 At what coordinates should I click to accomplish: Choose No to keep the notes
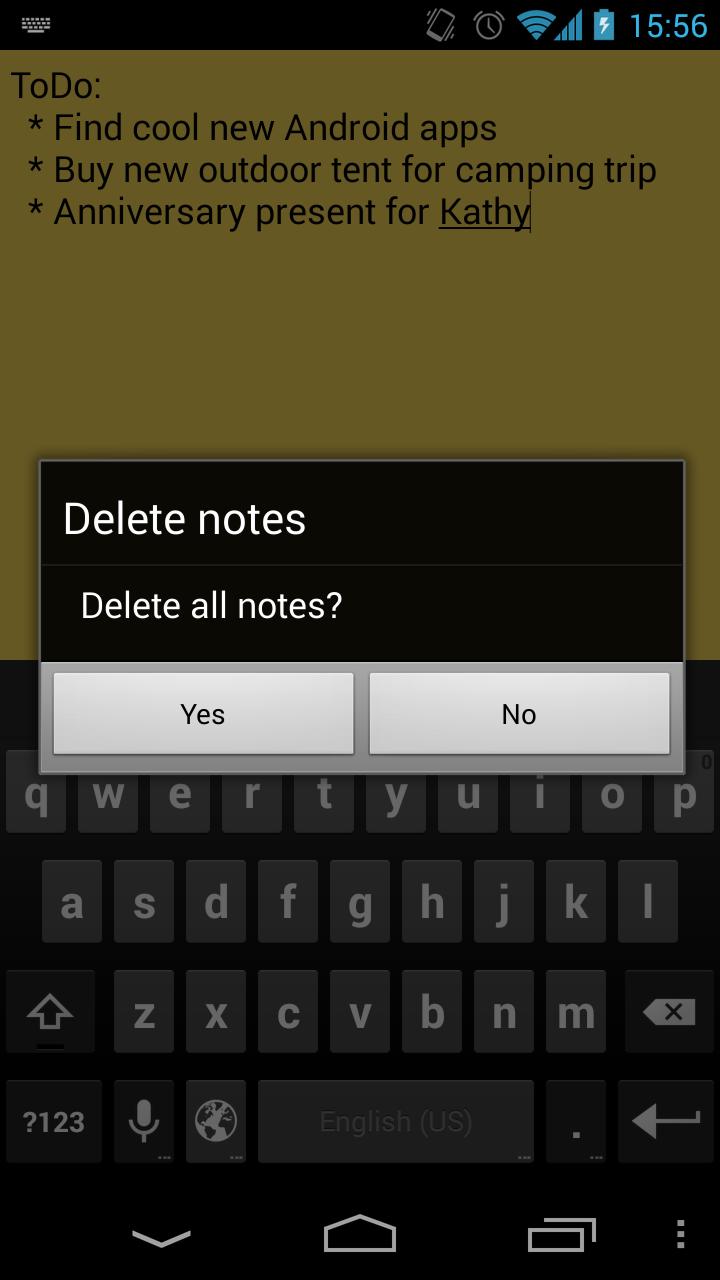coord(519,713)
